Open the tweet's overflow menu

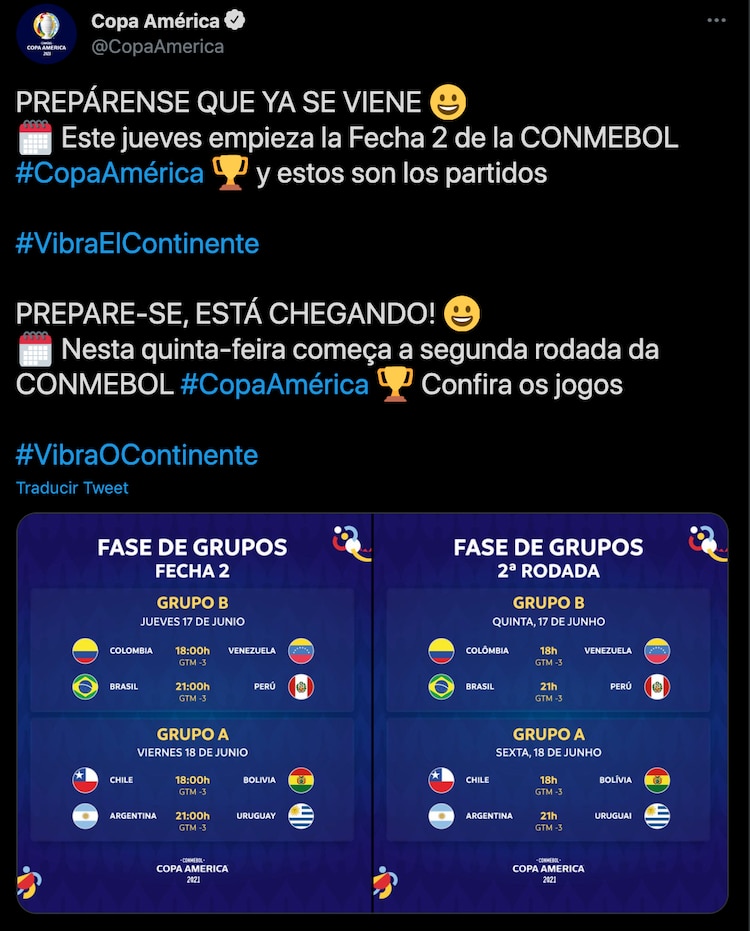pos(716,20)
